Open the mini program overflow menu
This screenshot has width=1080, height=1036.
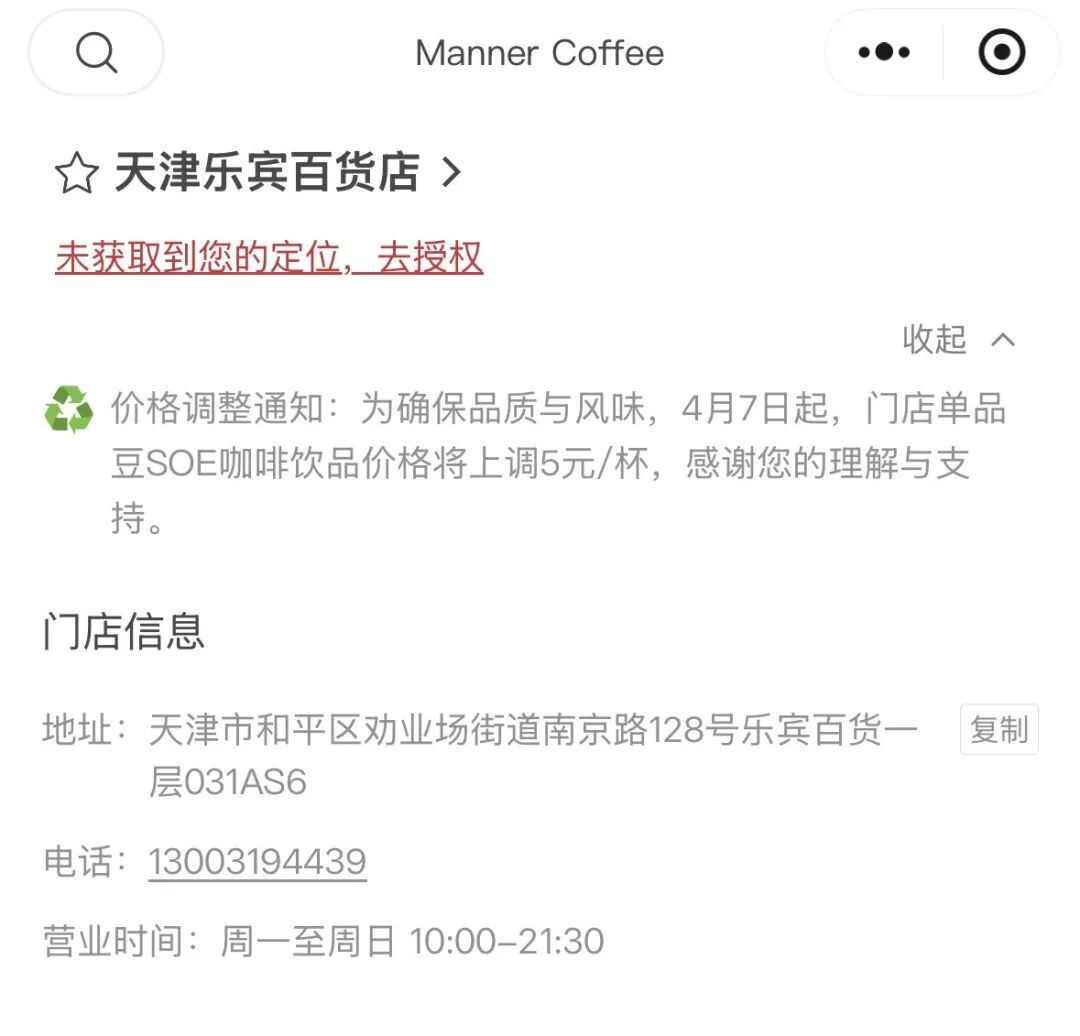(x=884, y=53)
